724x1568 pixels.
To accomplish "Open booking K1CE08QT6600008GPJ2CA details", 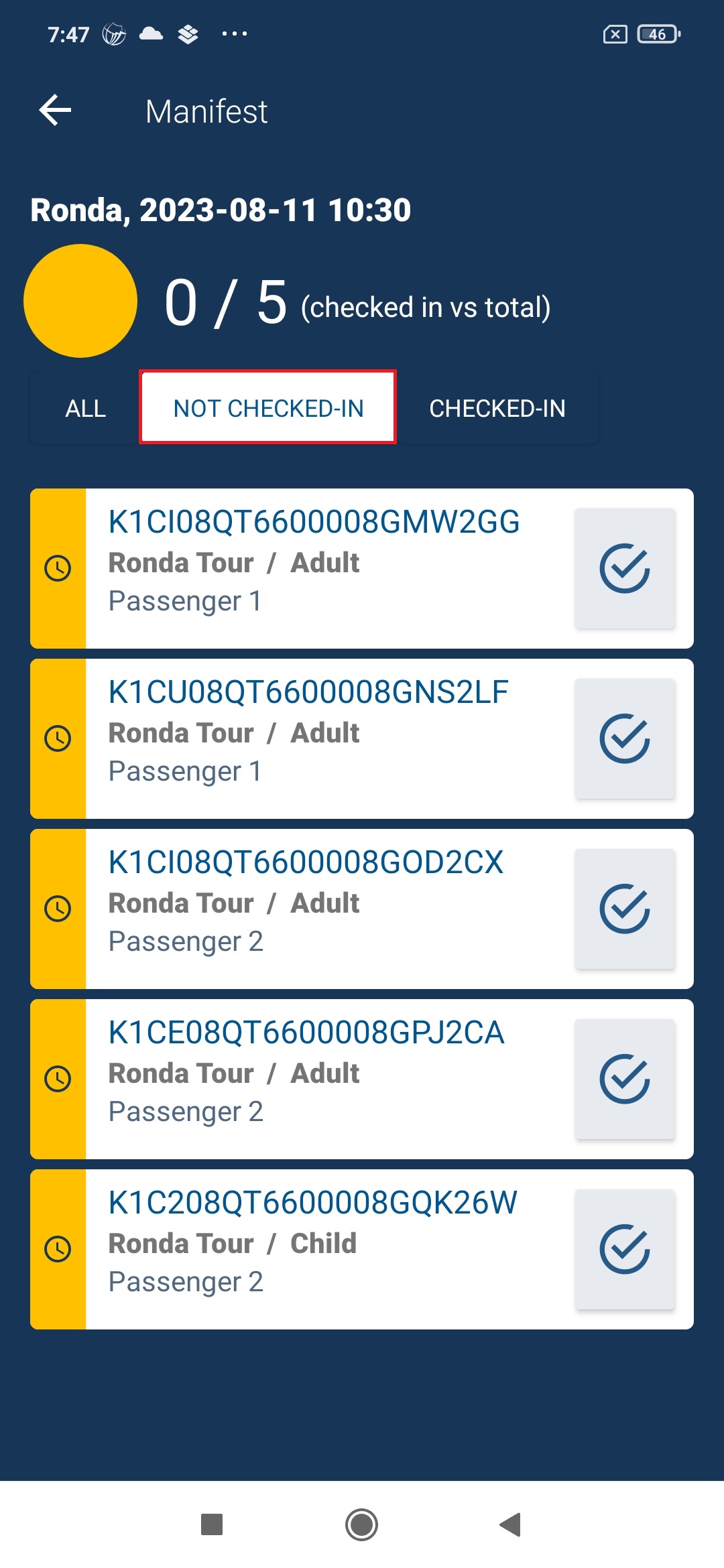I will 306,1033.
